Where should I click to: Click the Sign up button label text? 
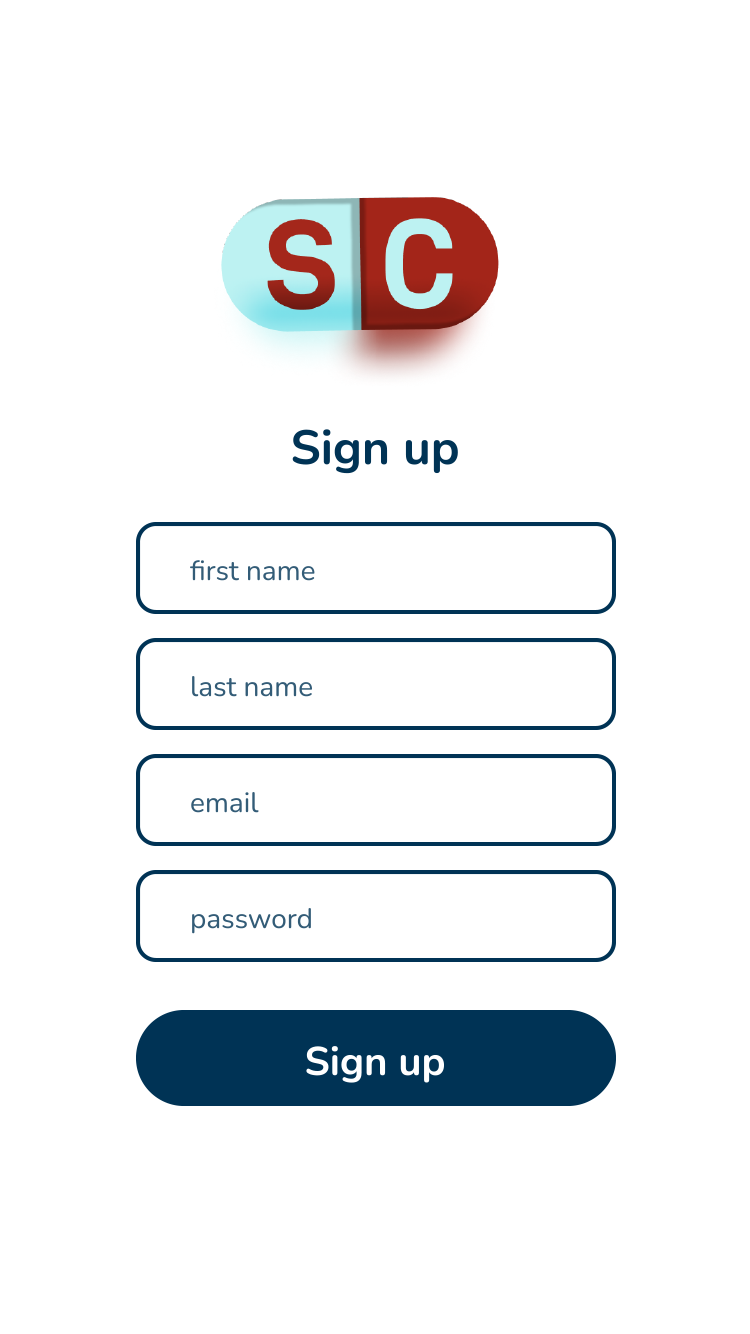click(375, 1061)
